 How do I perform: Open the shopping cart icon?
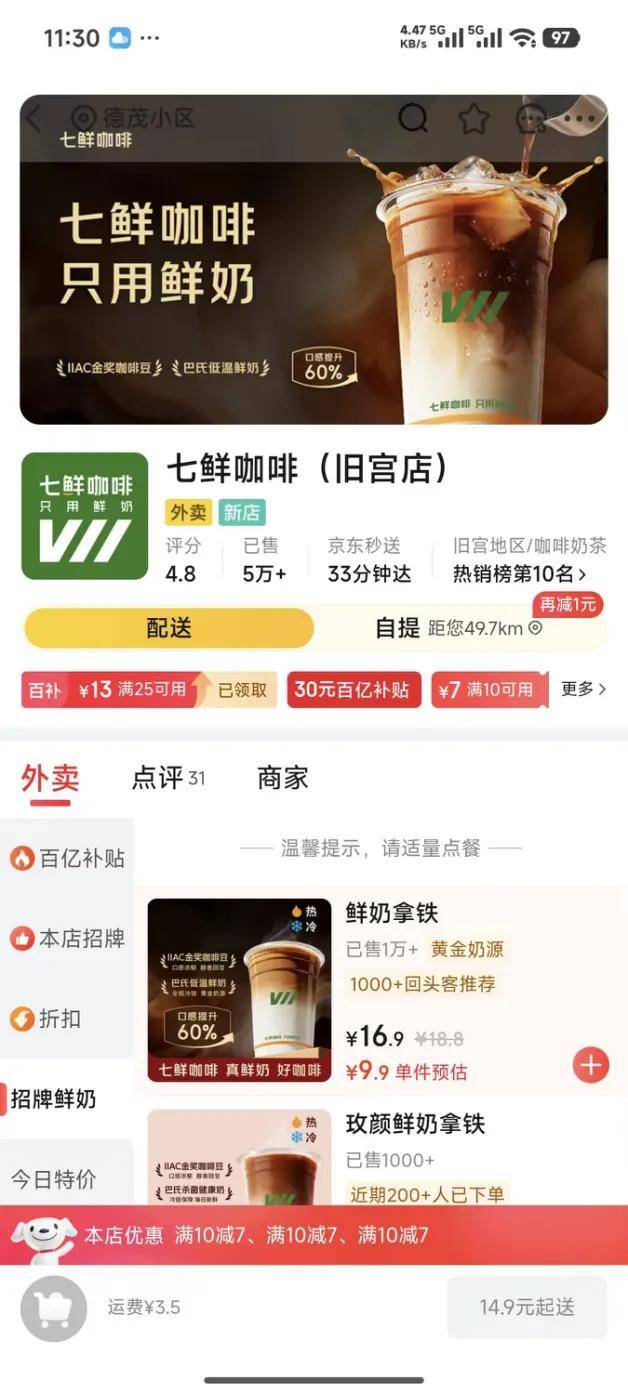tap(53, 1308)
